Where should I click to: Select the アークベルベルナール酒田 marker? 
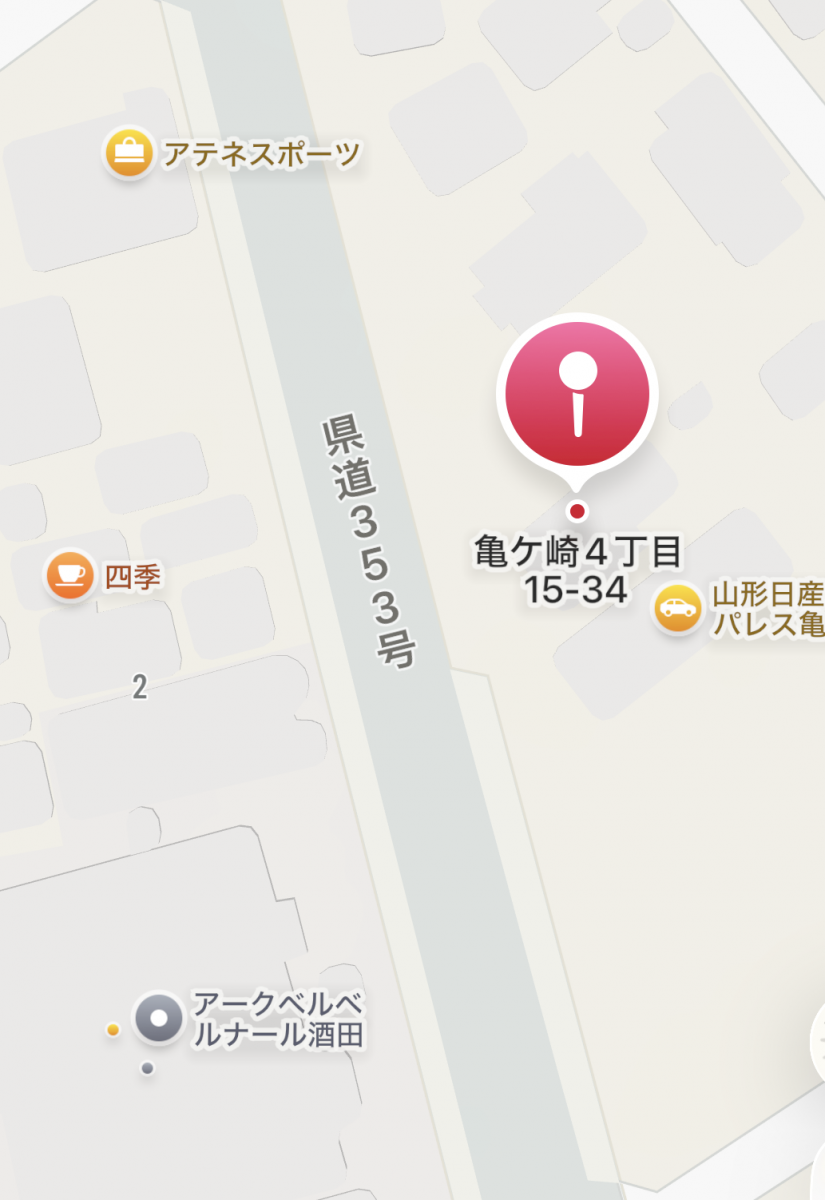[x=158, y=1017]
